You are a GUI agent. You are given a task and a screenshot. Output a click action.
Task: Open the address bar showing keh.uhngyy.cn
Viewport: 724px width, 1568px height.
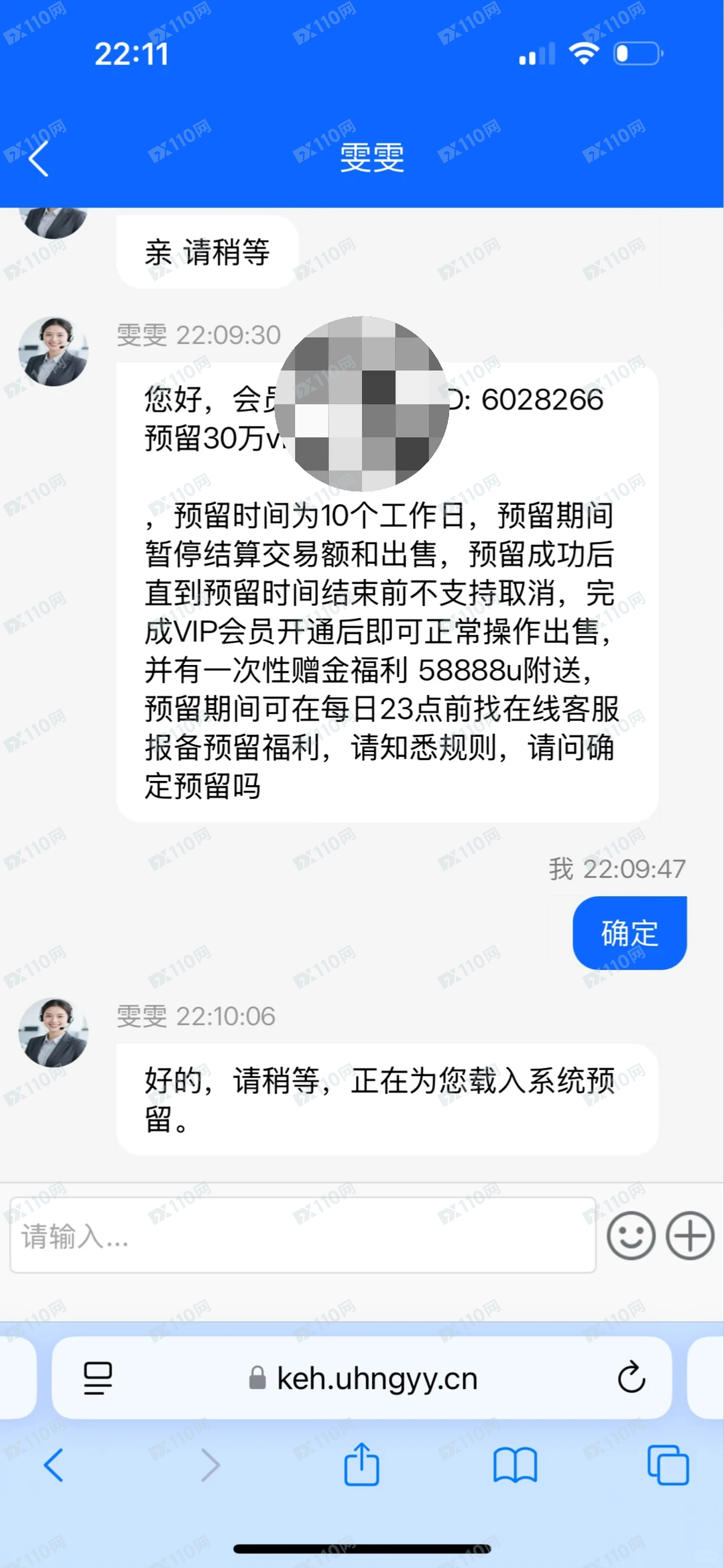377,1378
